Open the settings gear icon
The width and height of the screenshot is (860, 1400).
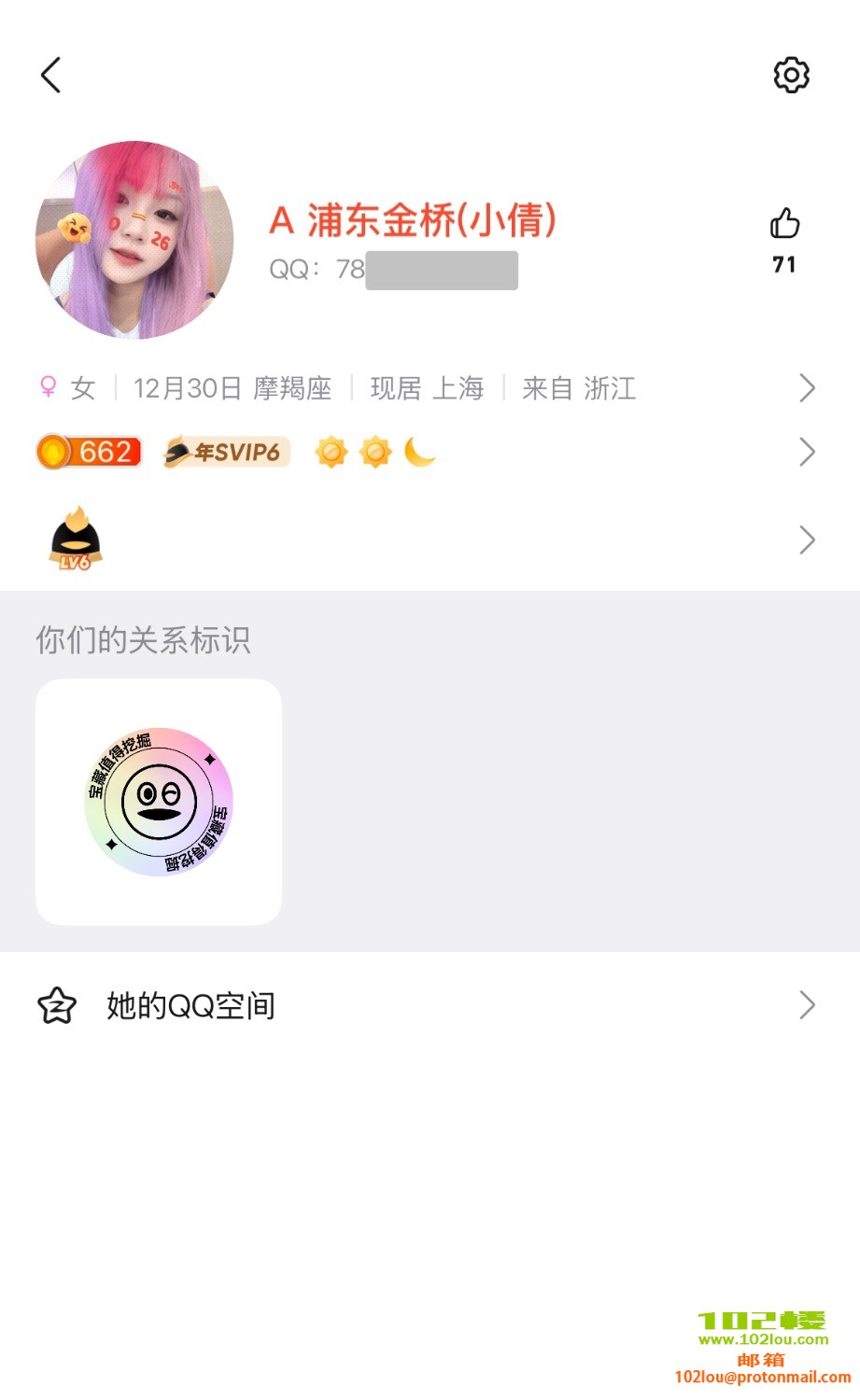coord(791,75)
